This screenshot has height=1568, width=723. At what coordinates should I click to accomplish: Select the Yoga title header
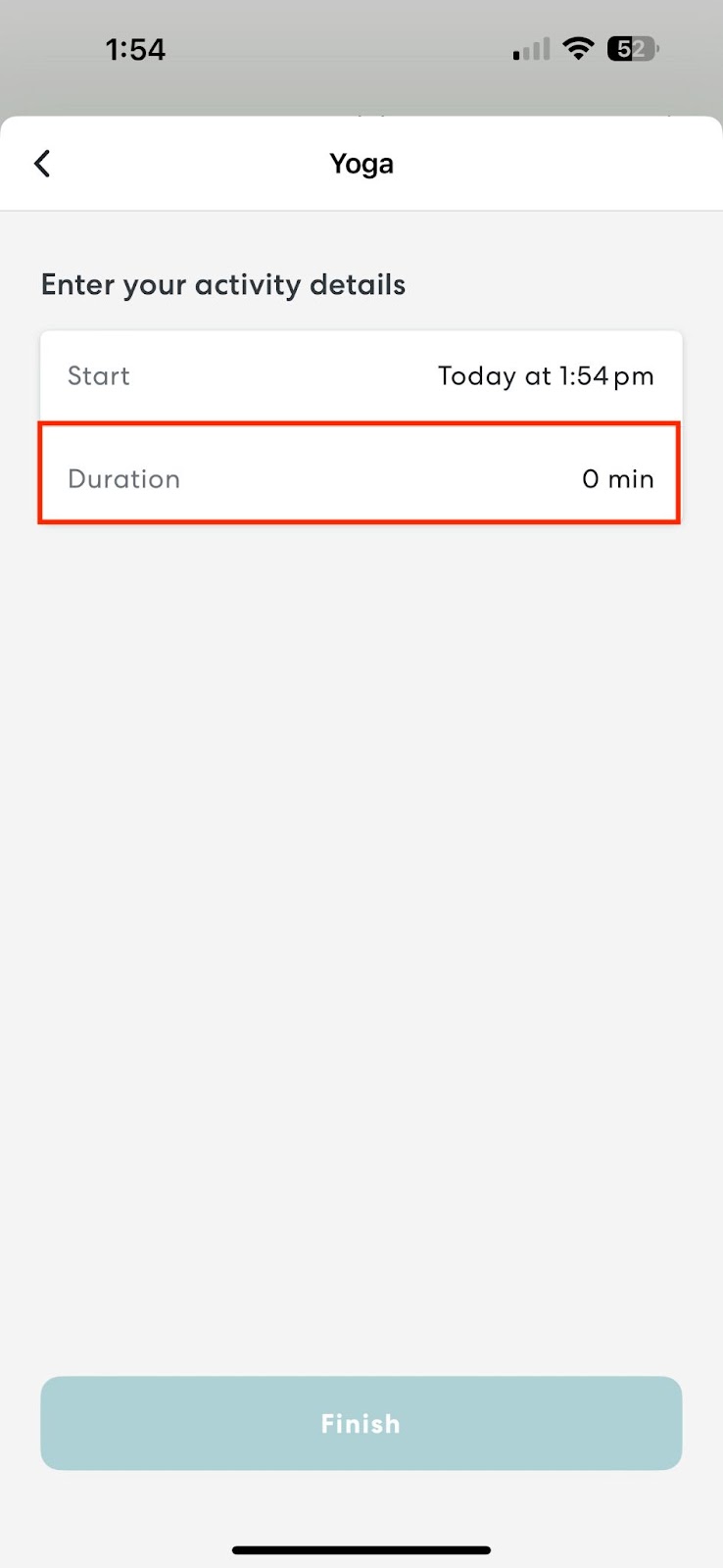coord(361,163)
